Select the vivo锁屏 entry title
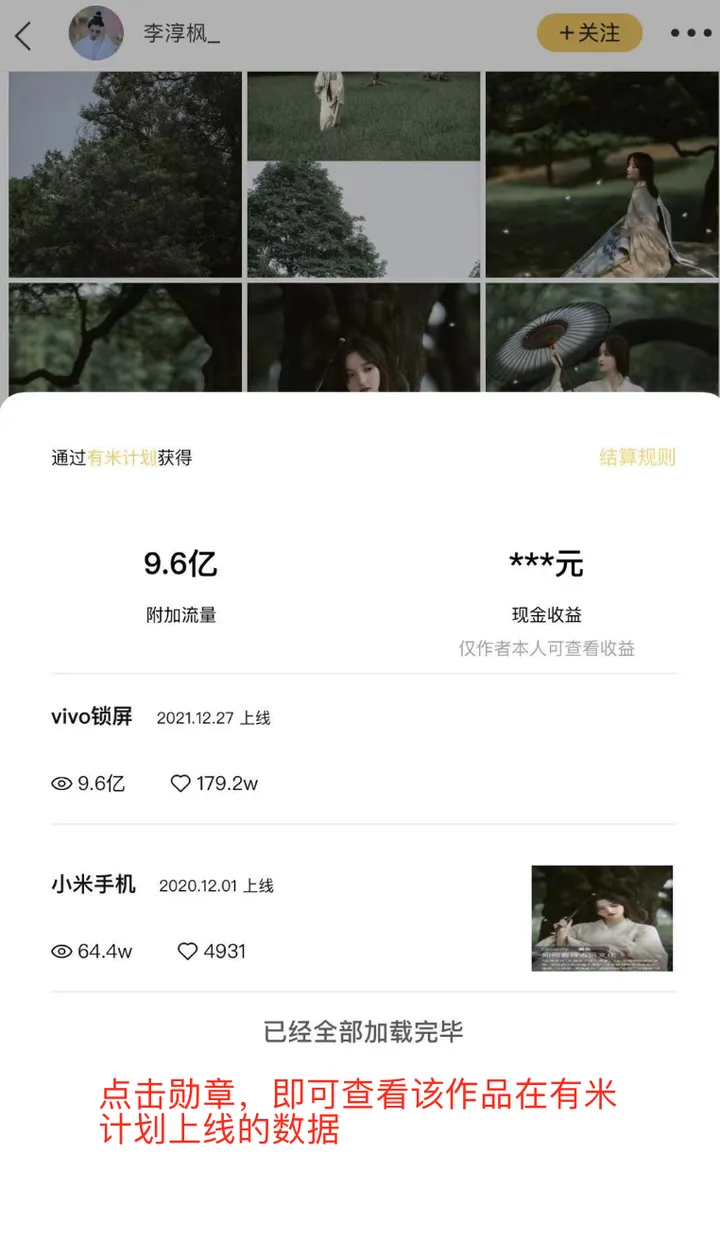 pyautogui.click(x=92, y=717)
